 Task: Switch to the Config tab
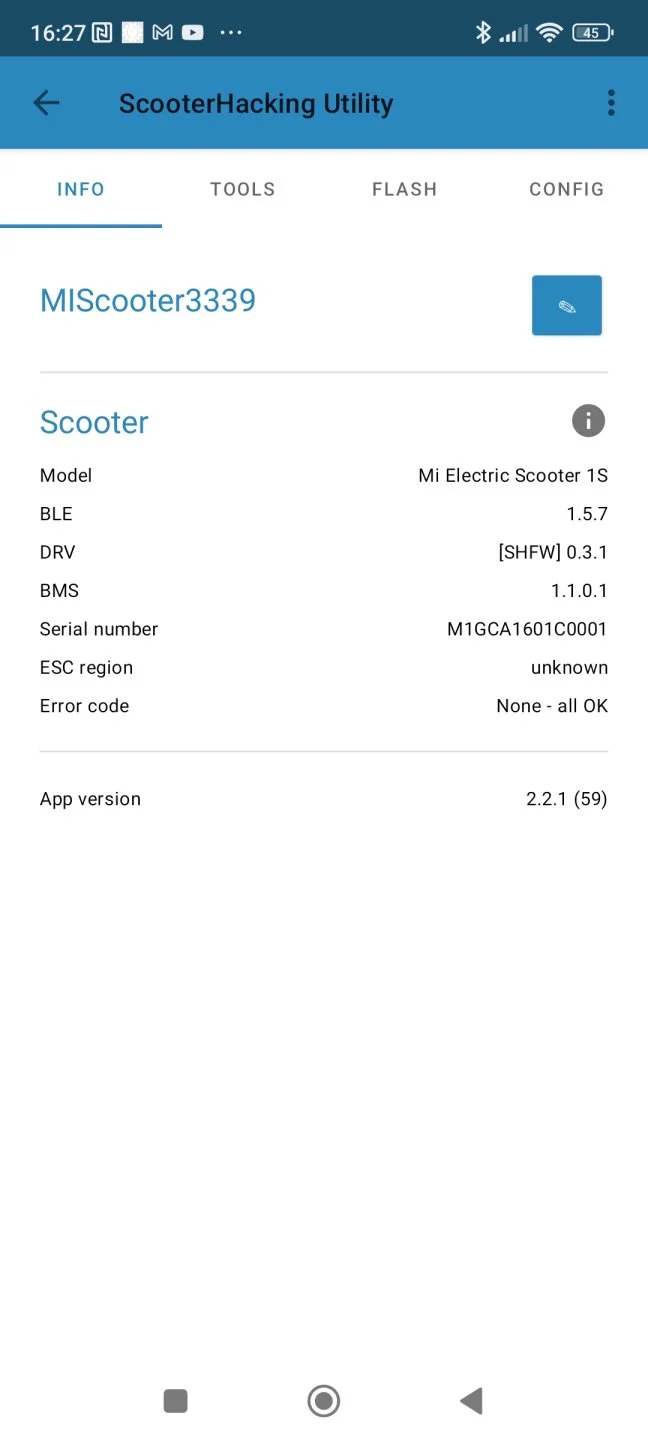click(x=566, y=189)
